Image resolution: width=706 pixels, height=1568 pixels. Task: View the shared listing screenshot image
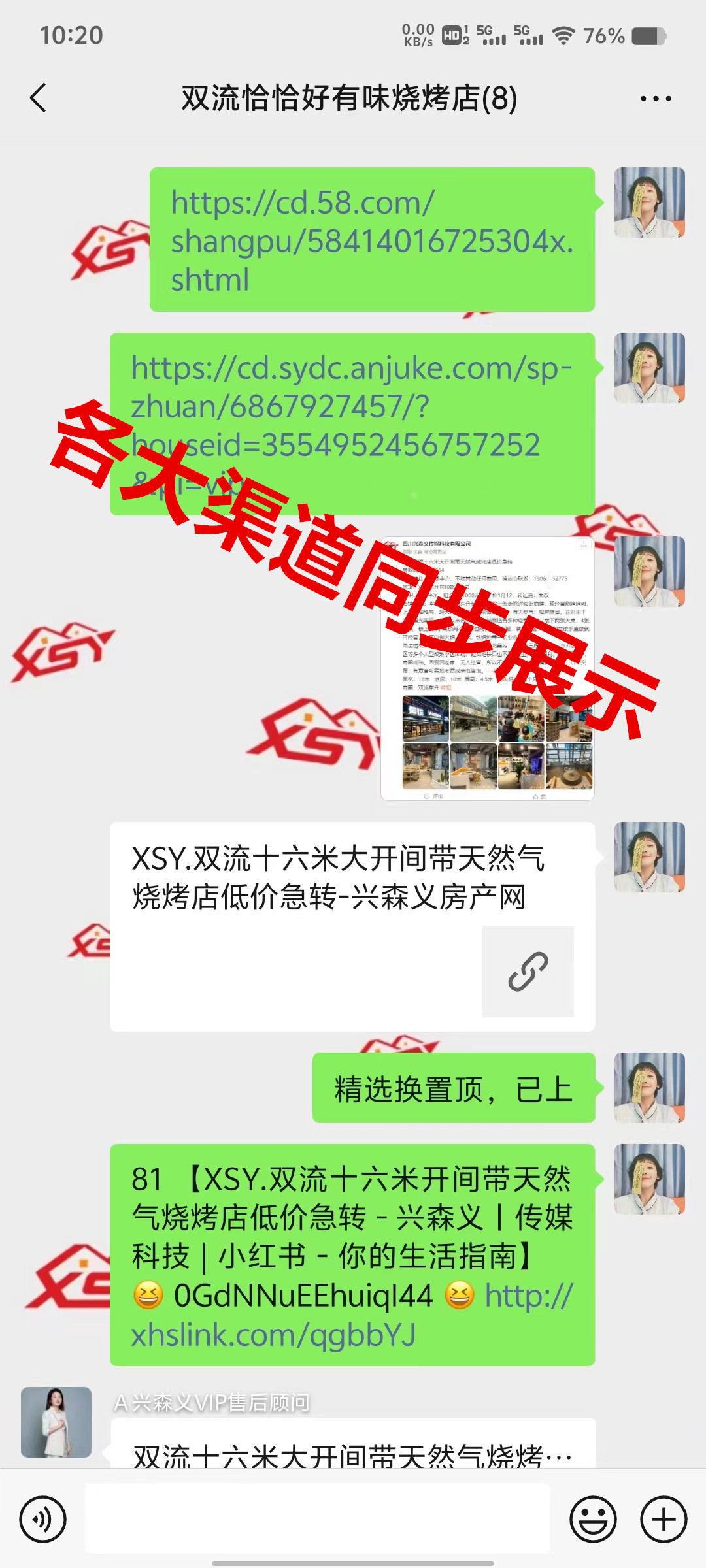tap(487, 668)
